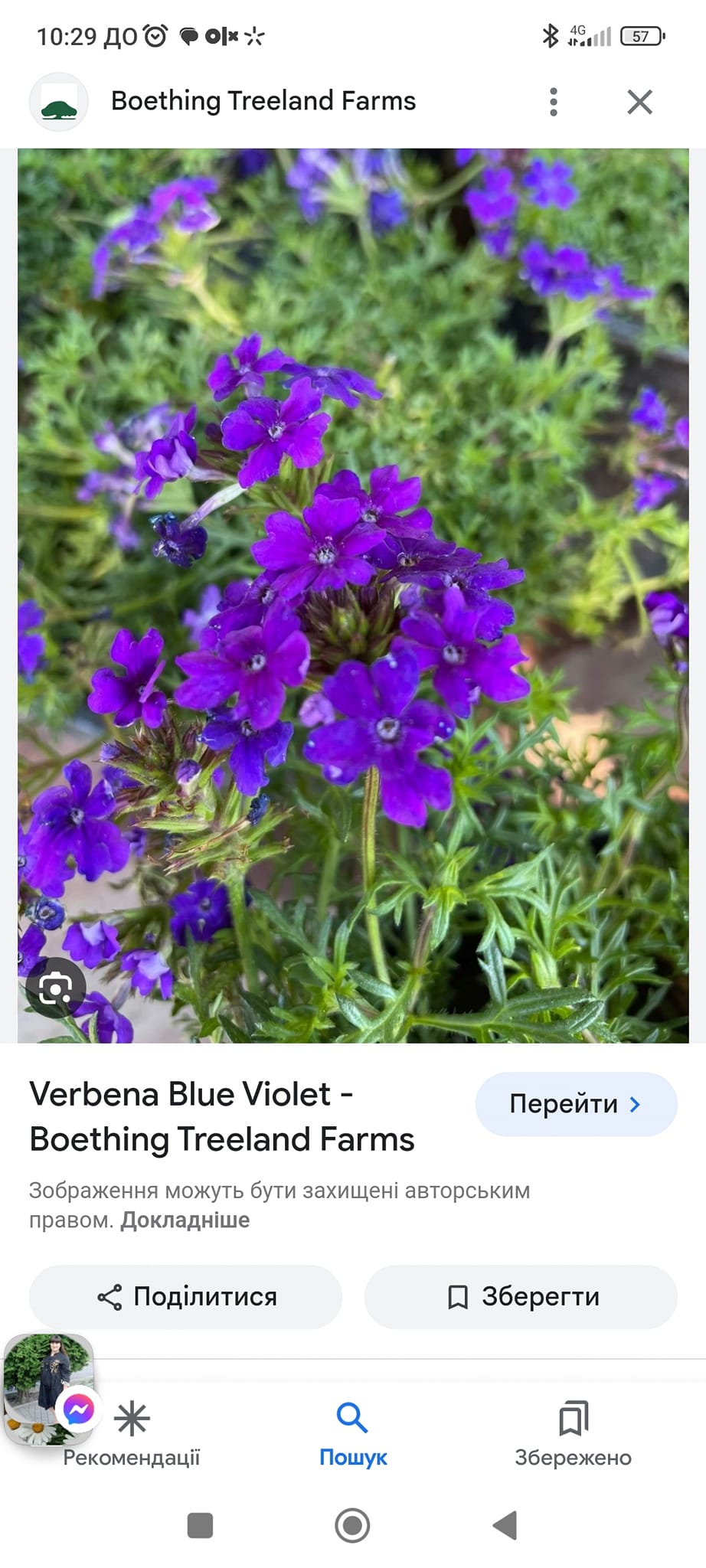Open the three-dot overflow menu
This screenshot has width=706, height=1568.
coord(553,102)
